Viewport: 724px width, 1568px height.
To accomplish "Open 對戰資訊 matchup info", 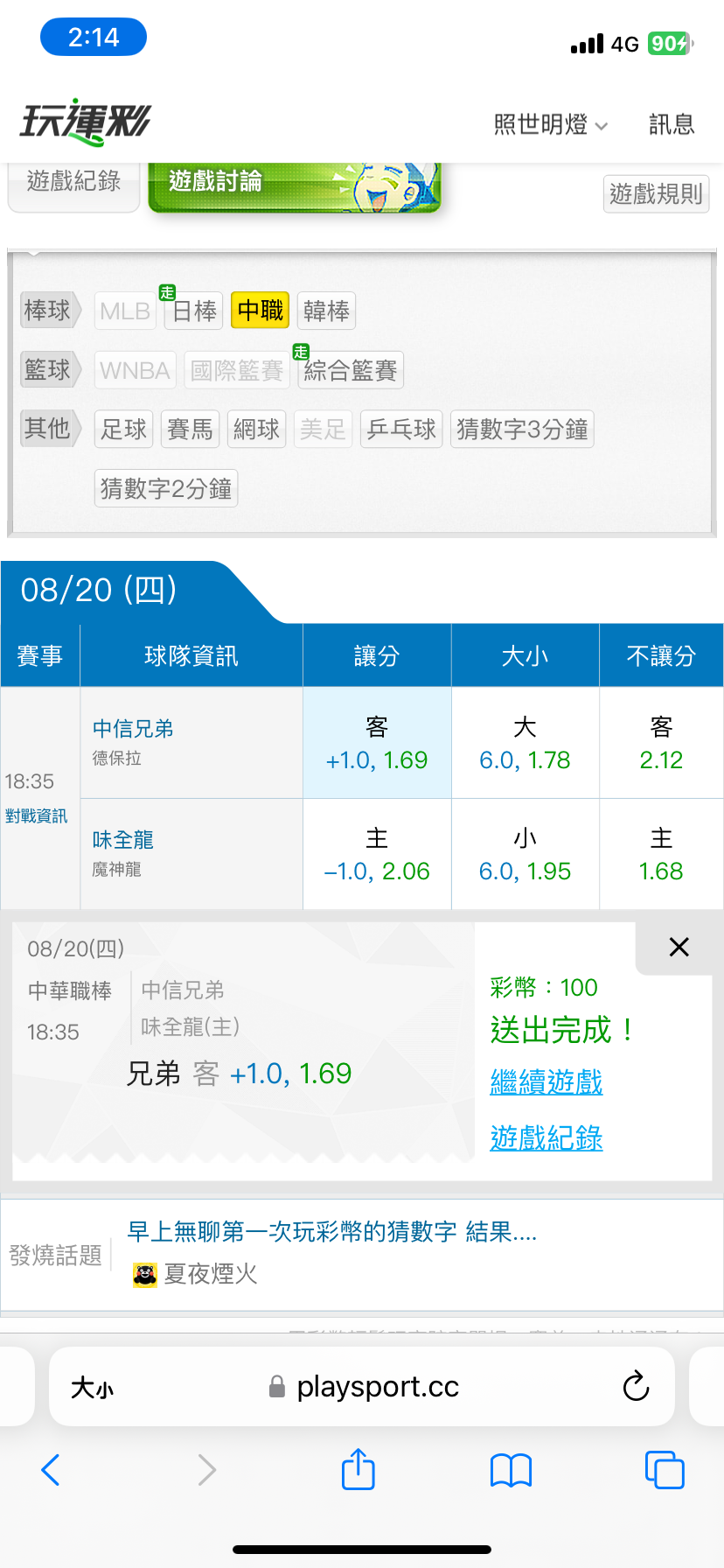I will coord(37,816).
